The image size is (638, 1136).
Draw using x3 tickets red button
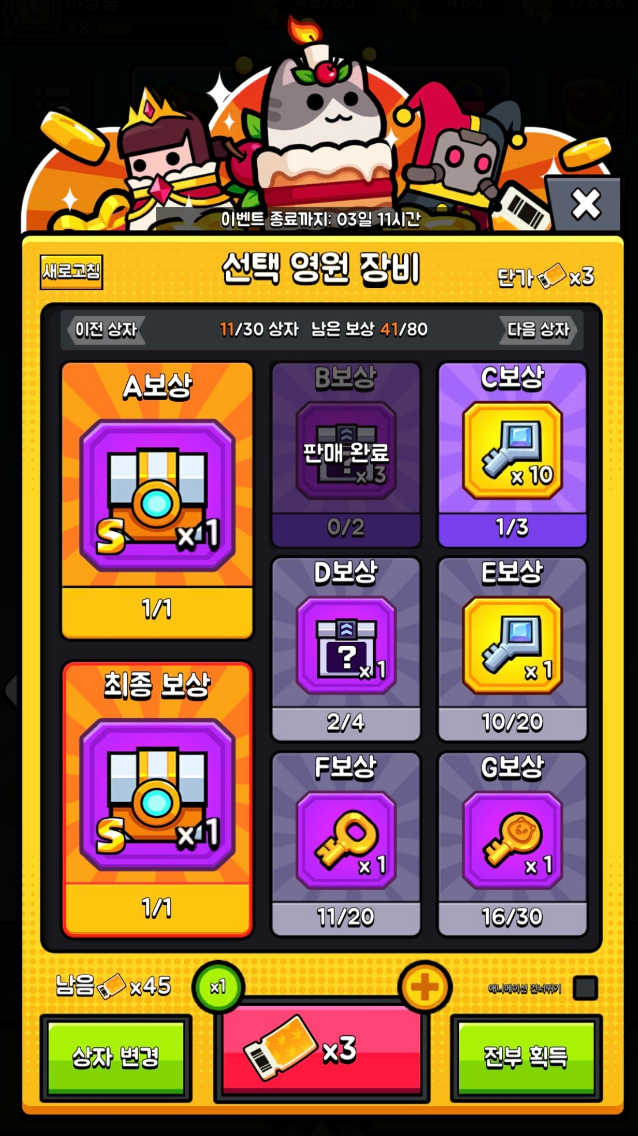322,1053
